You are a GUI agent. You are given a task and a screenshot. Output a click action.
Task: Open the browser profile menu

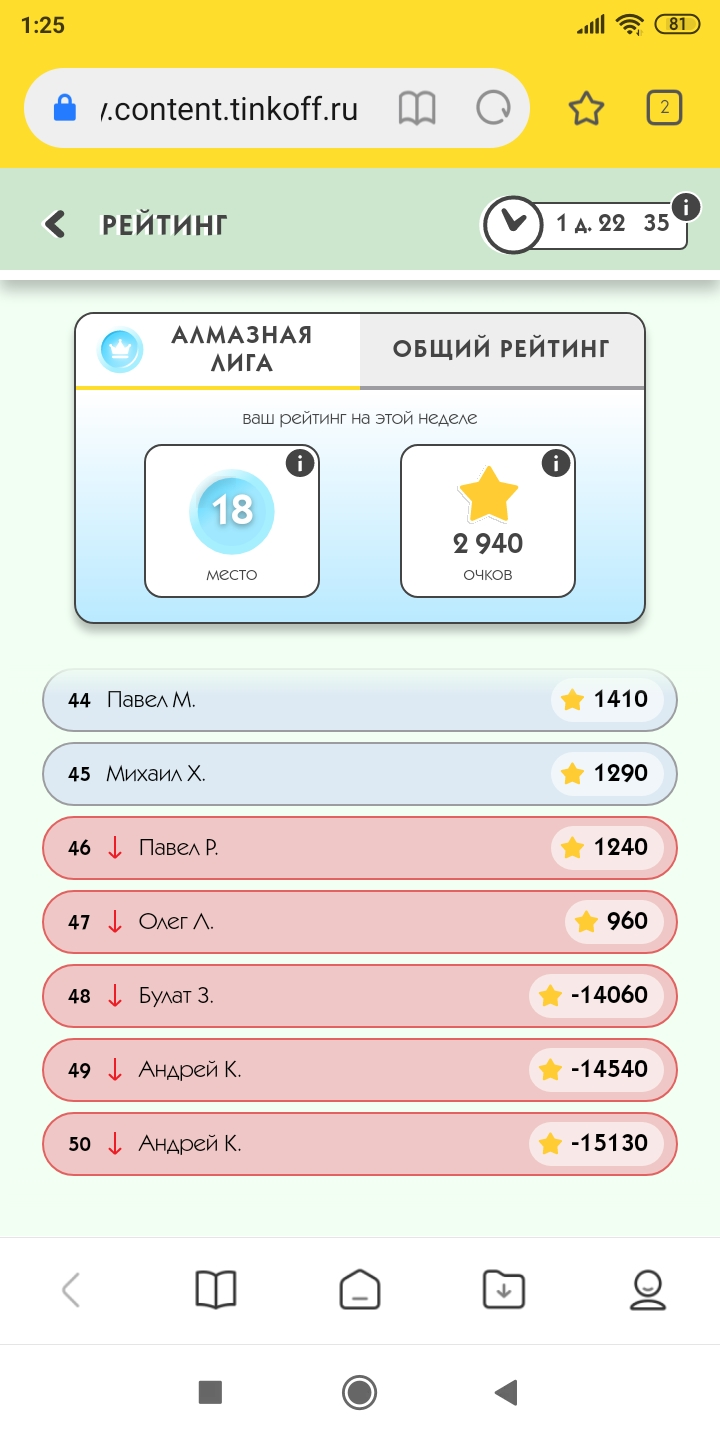(648, 1290)
